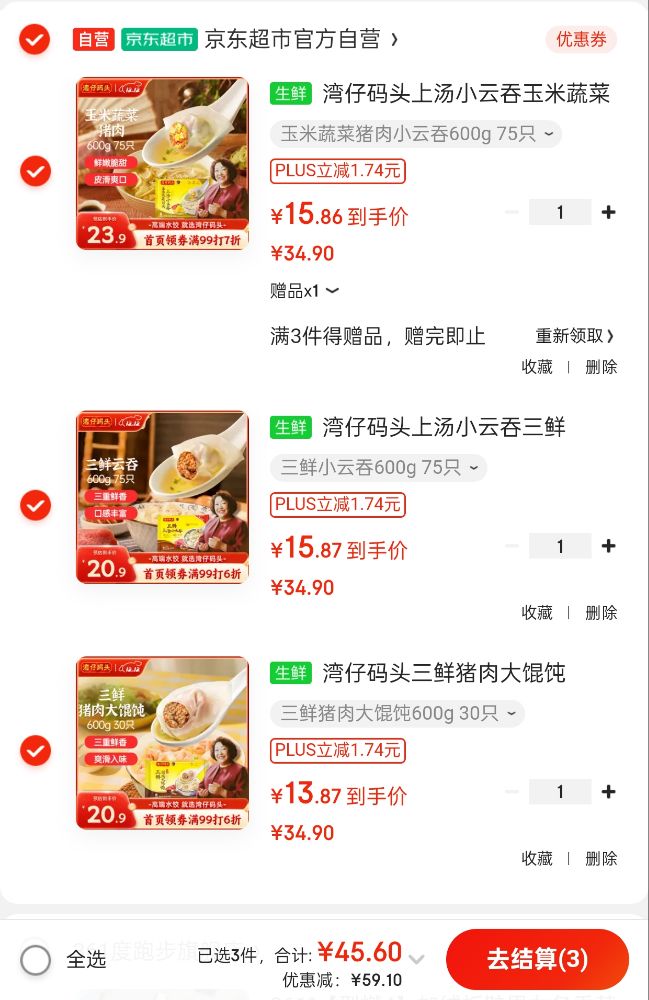Open the 优惠券 coupon button
Viewport: 649px width, 1000px height.
[581, 40]
